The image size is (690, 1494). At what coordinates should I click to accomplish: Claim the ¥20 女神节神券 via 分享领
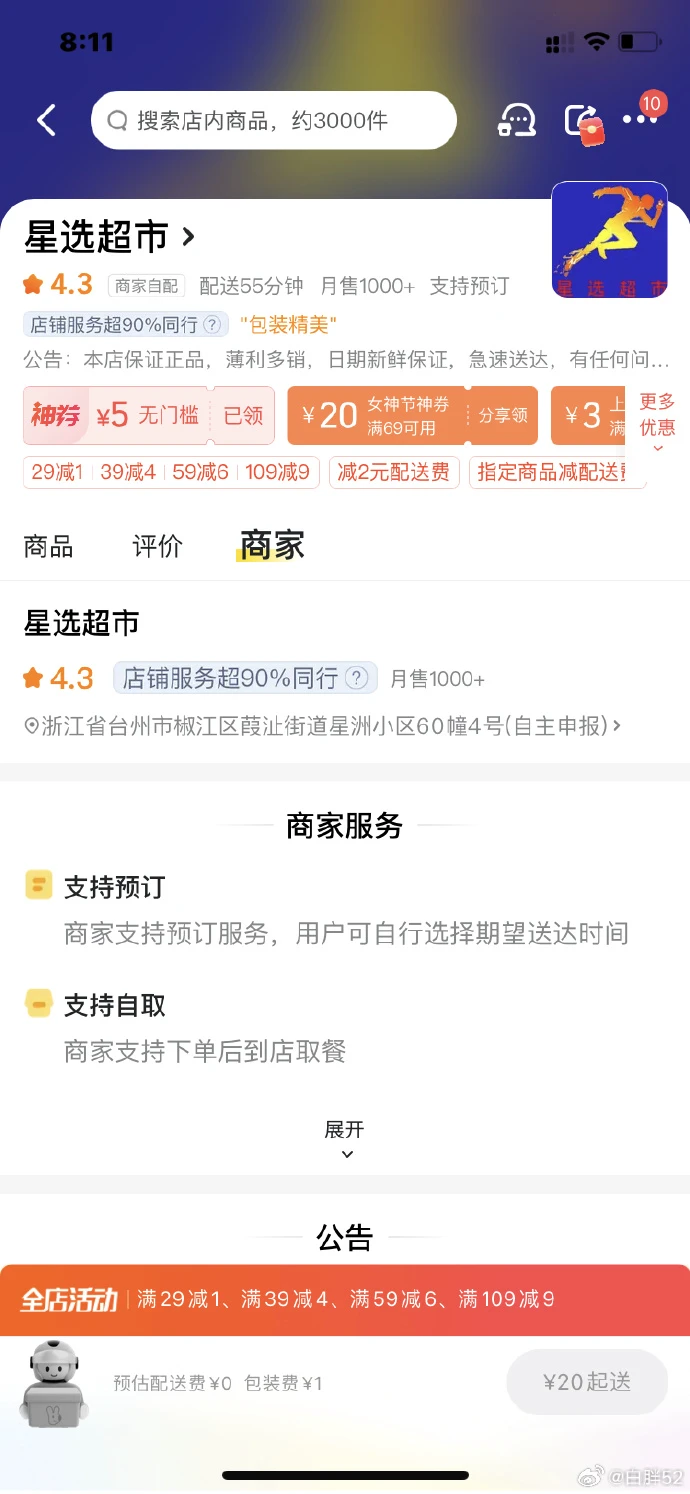click(412, 415)
